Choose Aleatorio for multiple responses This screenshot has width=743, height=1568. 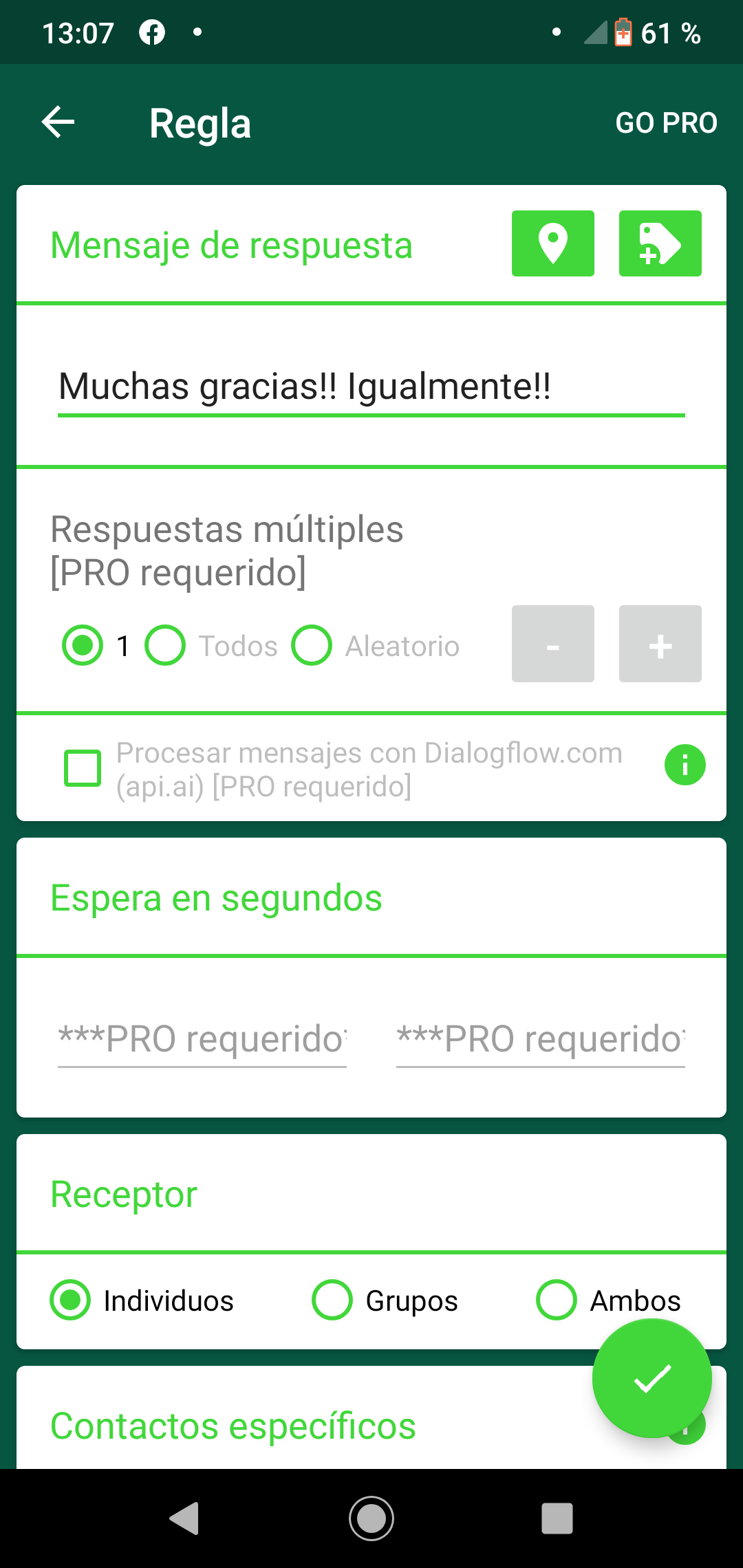[311, 645]
